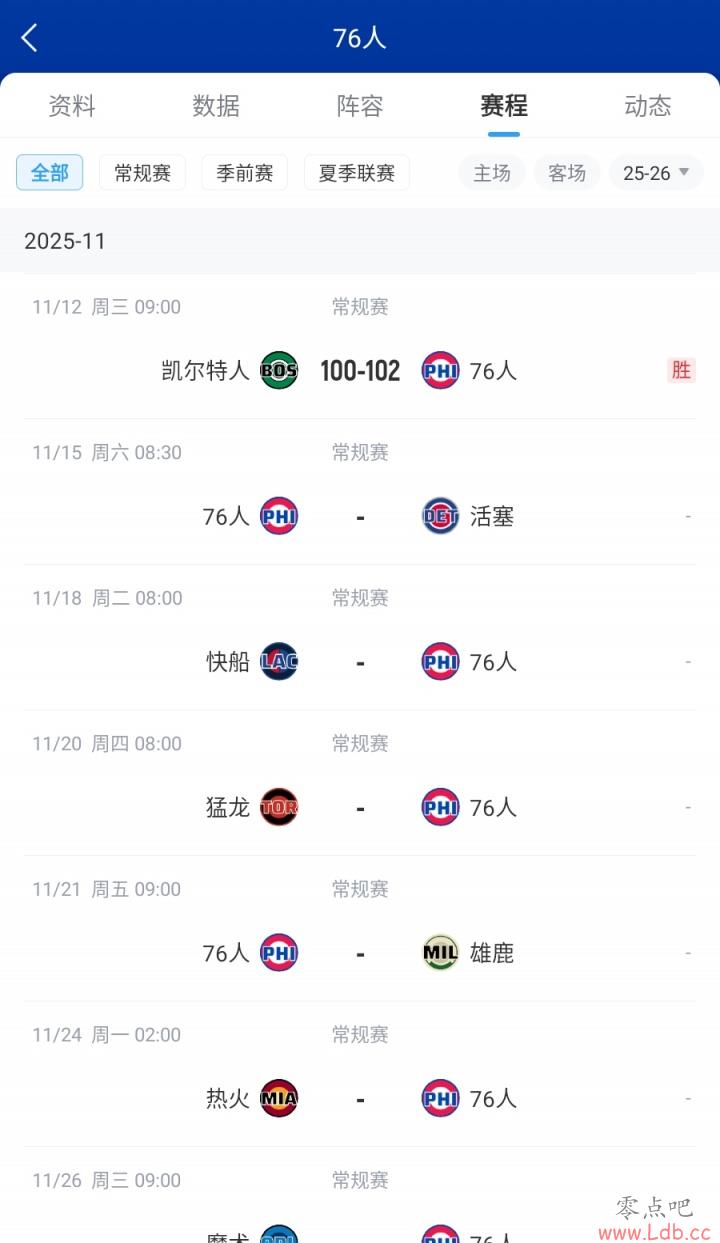The width and height of the screenshot is (720, 1243).
Task: Open the 76人 vs 雄鹿 game on 11/21
Action: pos(360,953)
